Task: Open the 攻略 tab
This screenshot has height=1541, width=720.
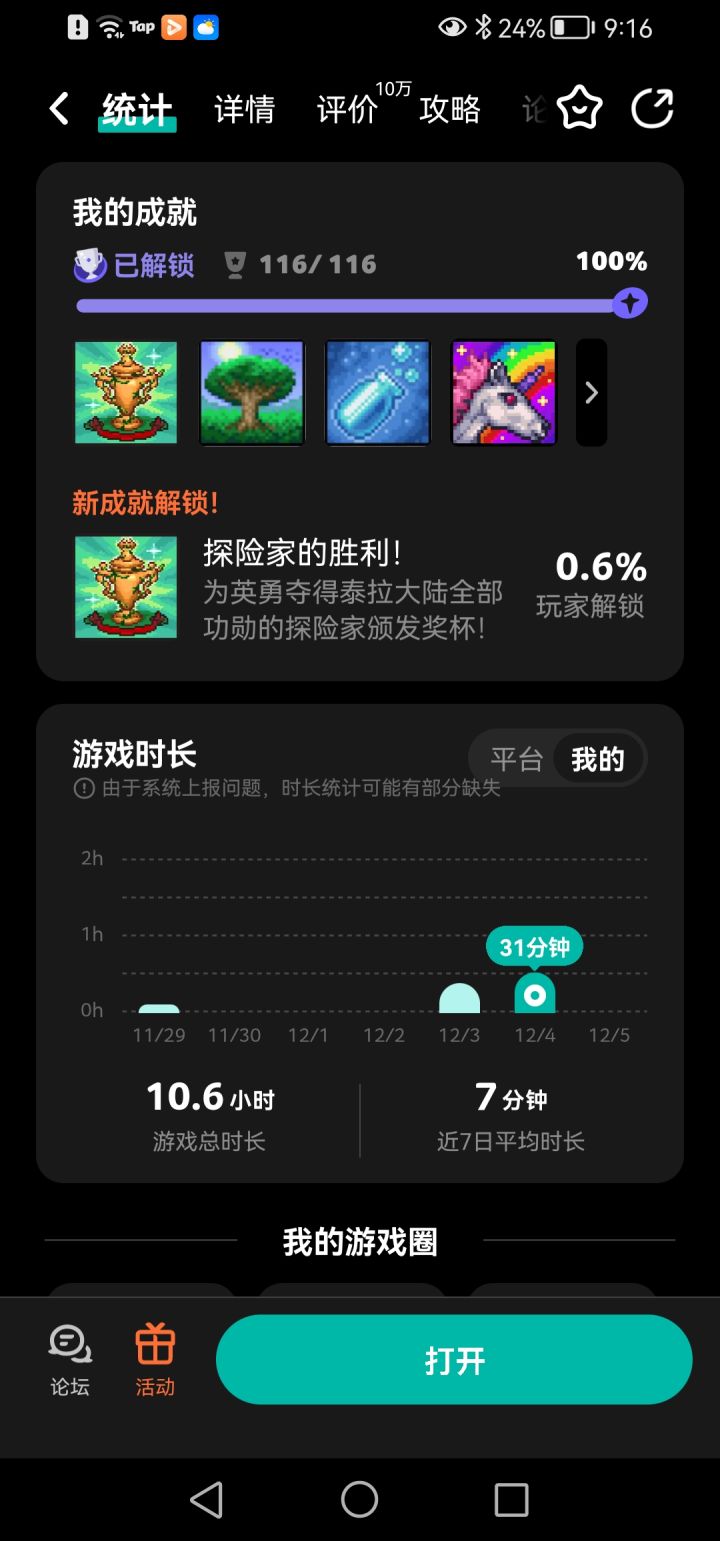Action: point(450,110)
